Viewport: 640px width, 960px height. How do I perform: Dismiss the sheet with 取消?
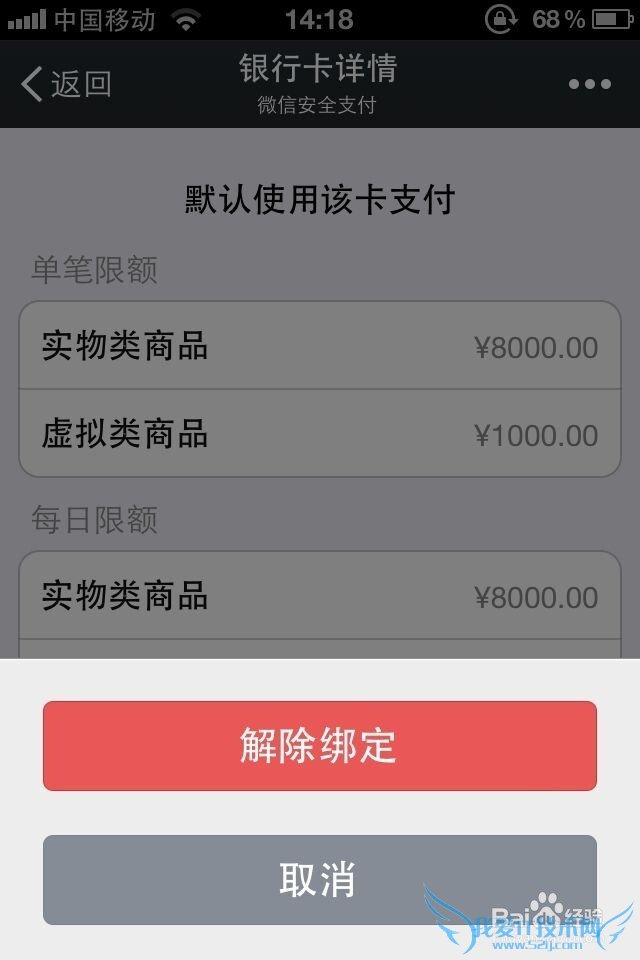coord(319,880)
